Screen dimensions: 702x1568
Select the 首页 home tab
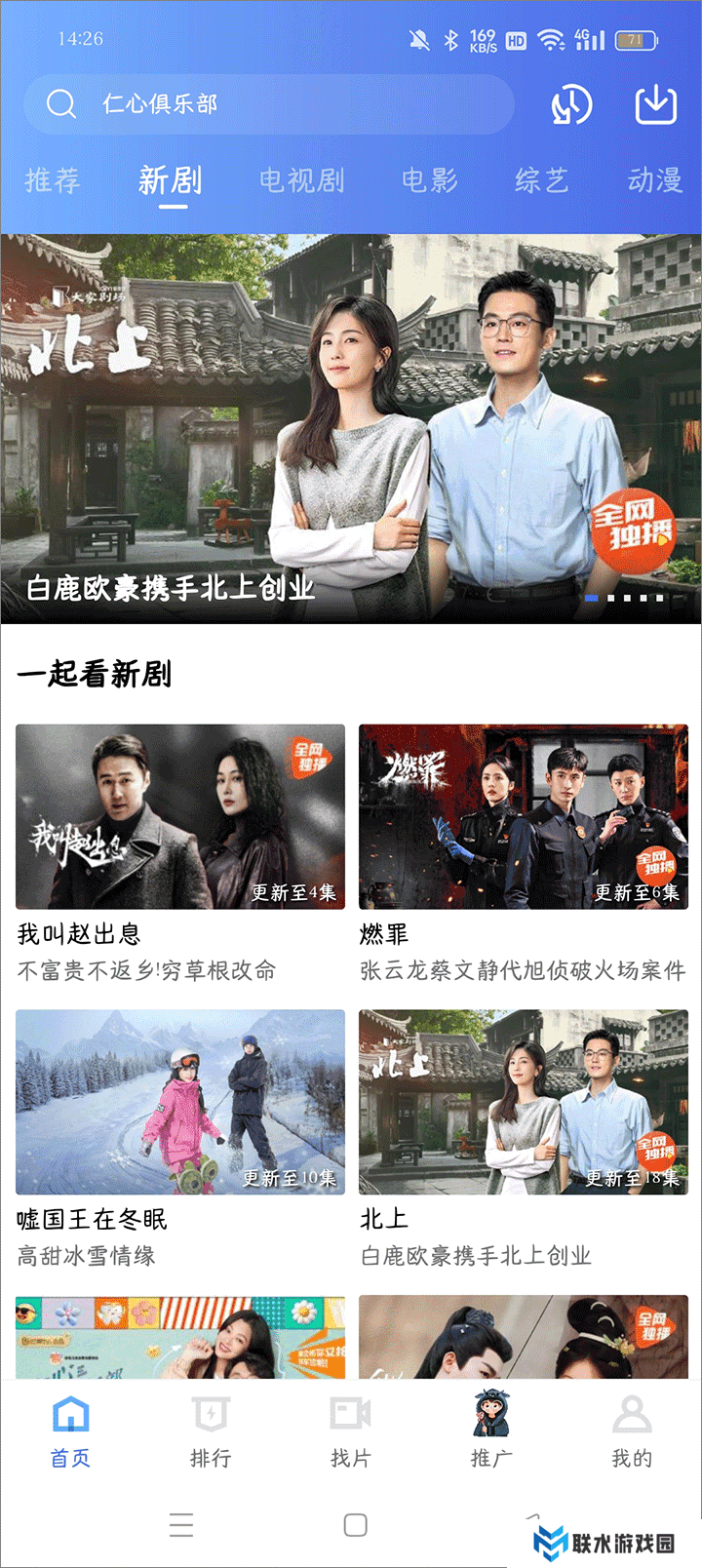click(x=70, y=1431)
